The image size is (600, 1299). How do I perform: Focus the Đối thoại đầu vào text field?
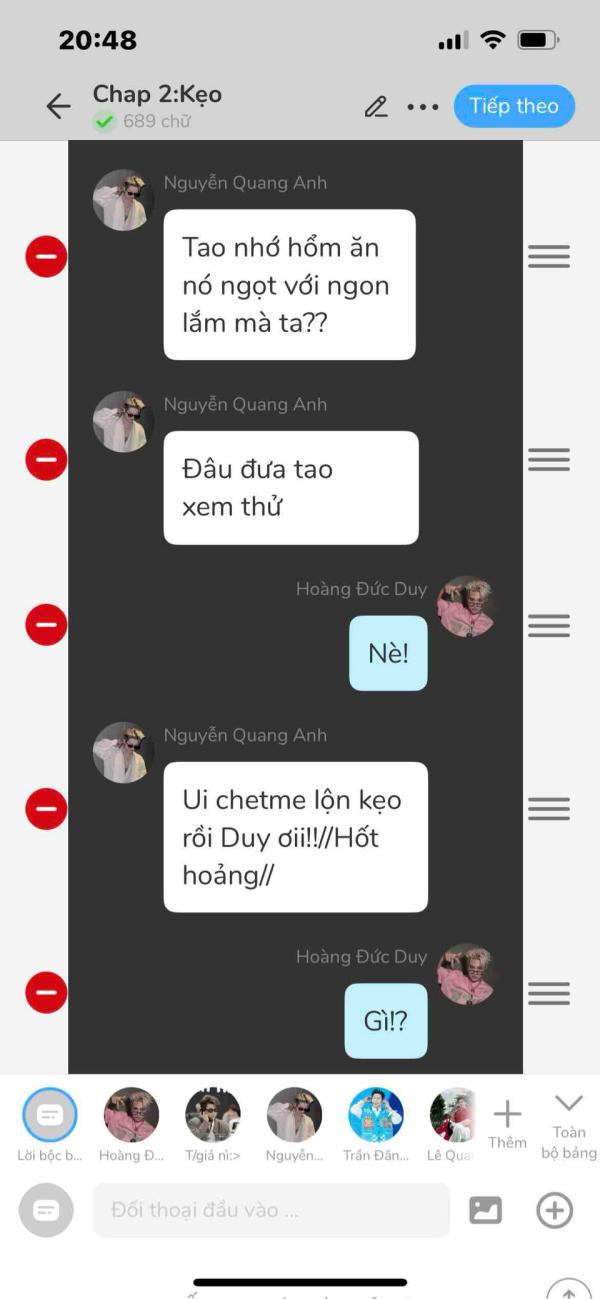pos(271,1210)
